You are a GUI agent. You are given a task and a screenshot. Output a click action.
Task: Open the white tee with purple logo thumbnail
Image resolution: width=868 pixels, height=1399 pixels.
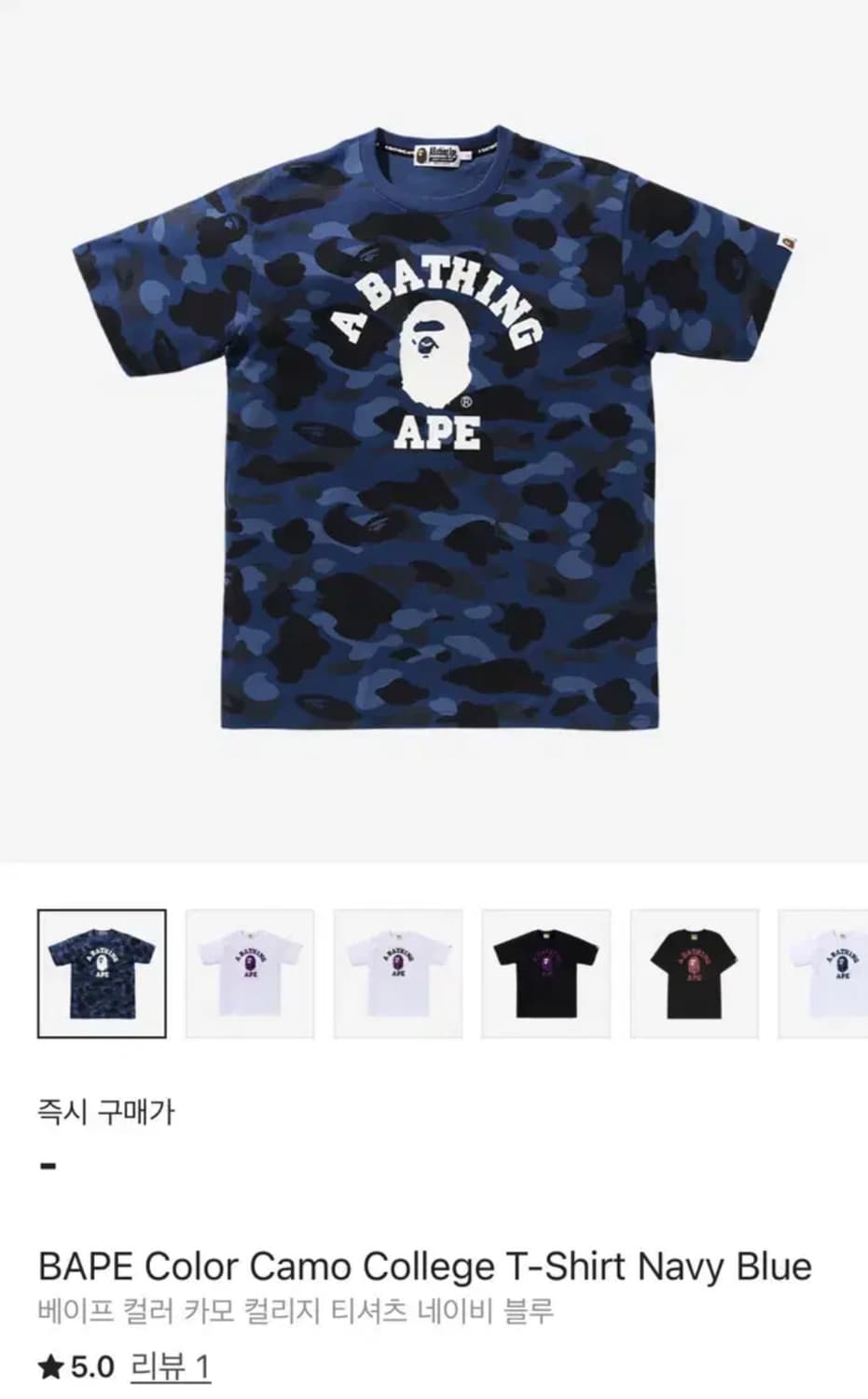[399, 972]
